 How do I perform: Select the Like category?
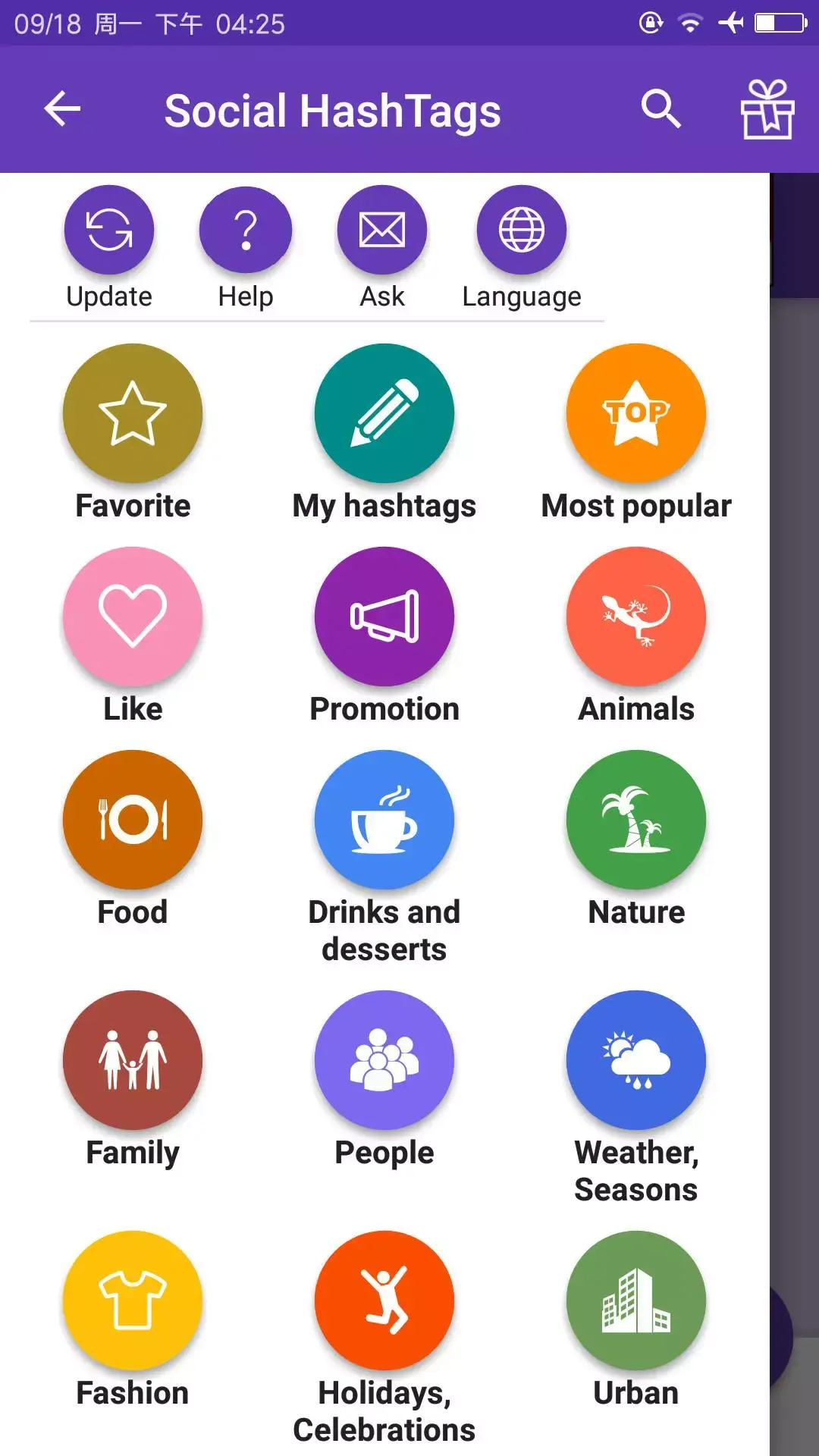133,617
